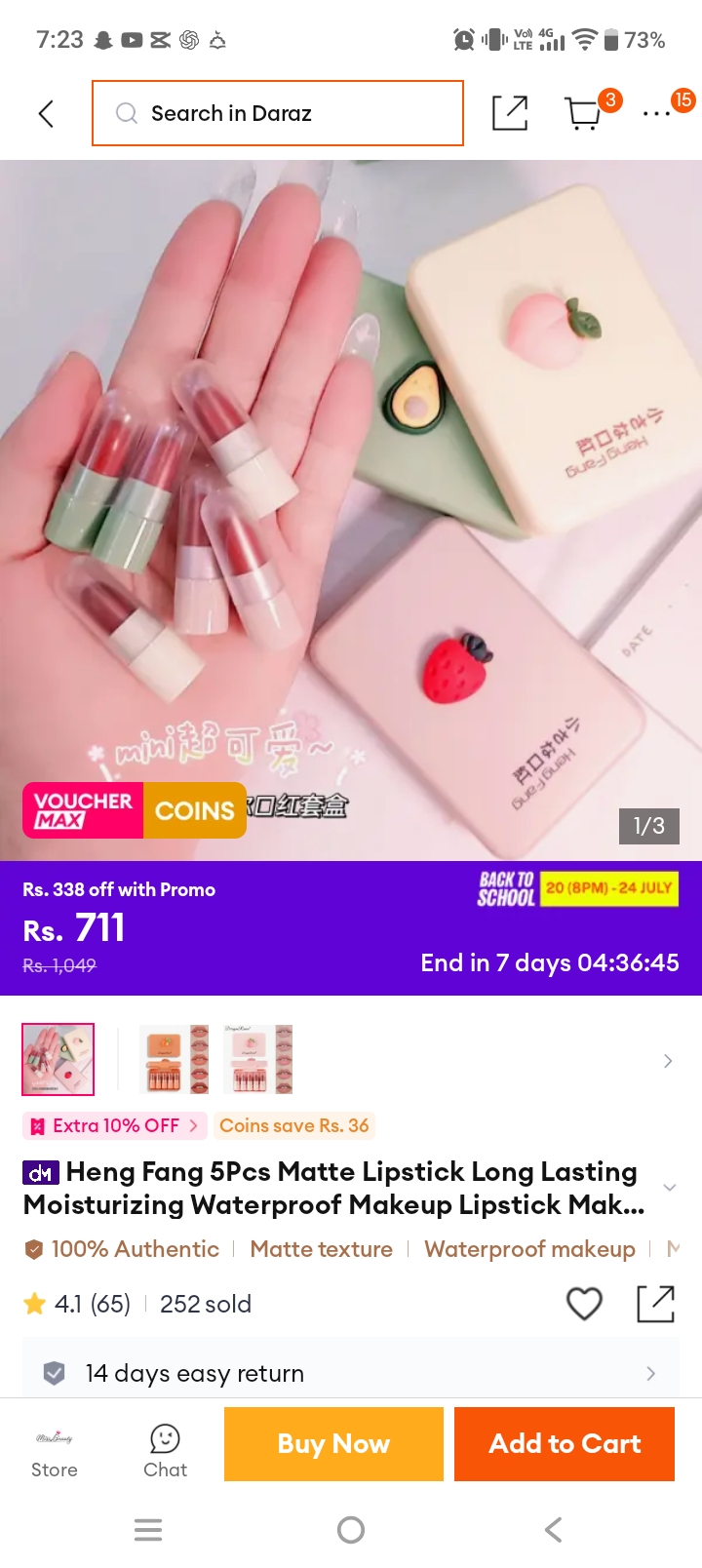The image size is (702, 1568).
Task: Go back using the top-left arrow
Action: [46, 113]
